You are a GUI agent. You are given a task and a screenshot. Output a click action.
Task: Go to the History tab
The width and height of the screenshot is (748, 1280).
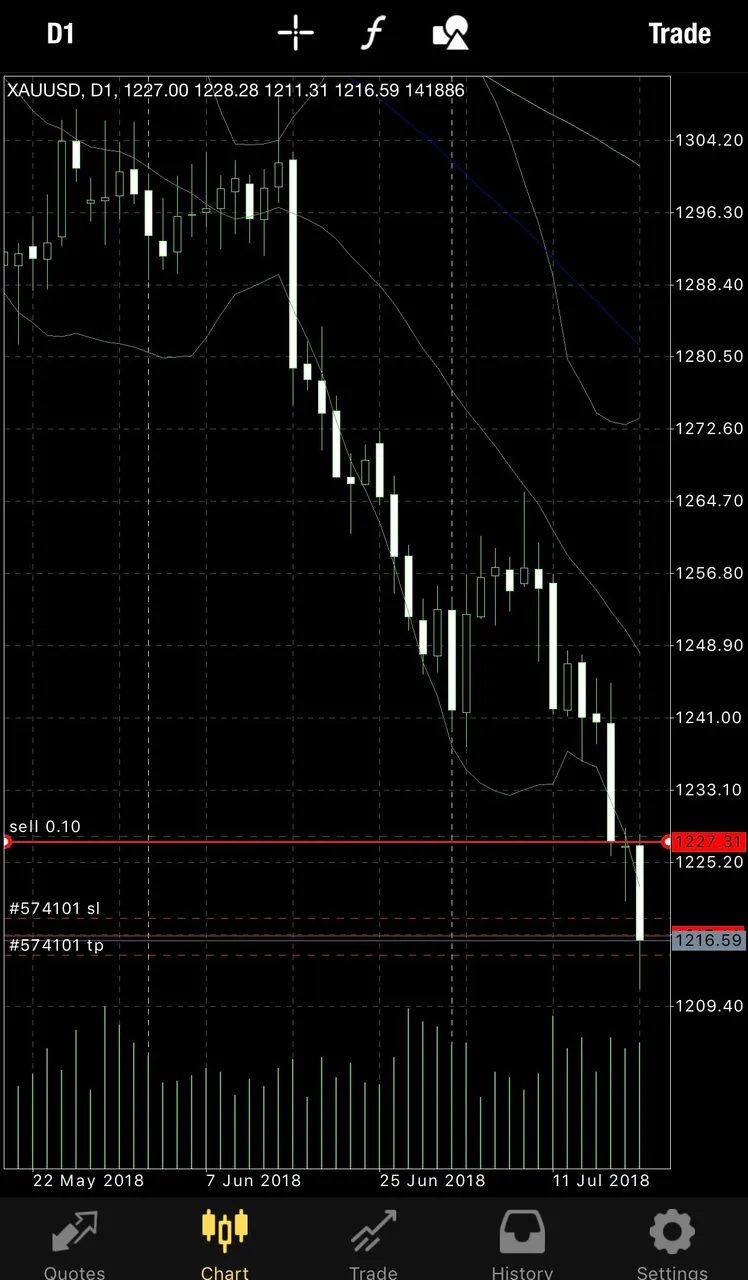click(x=523, y=1244)
